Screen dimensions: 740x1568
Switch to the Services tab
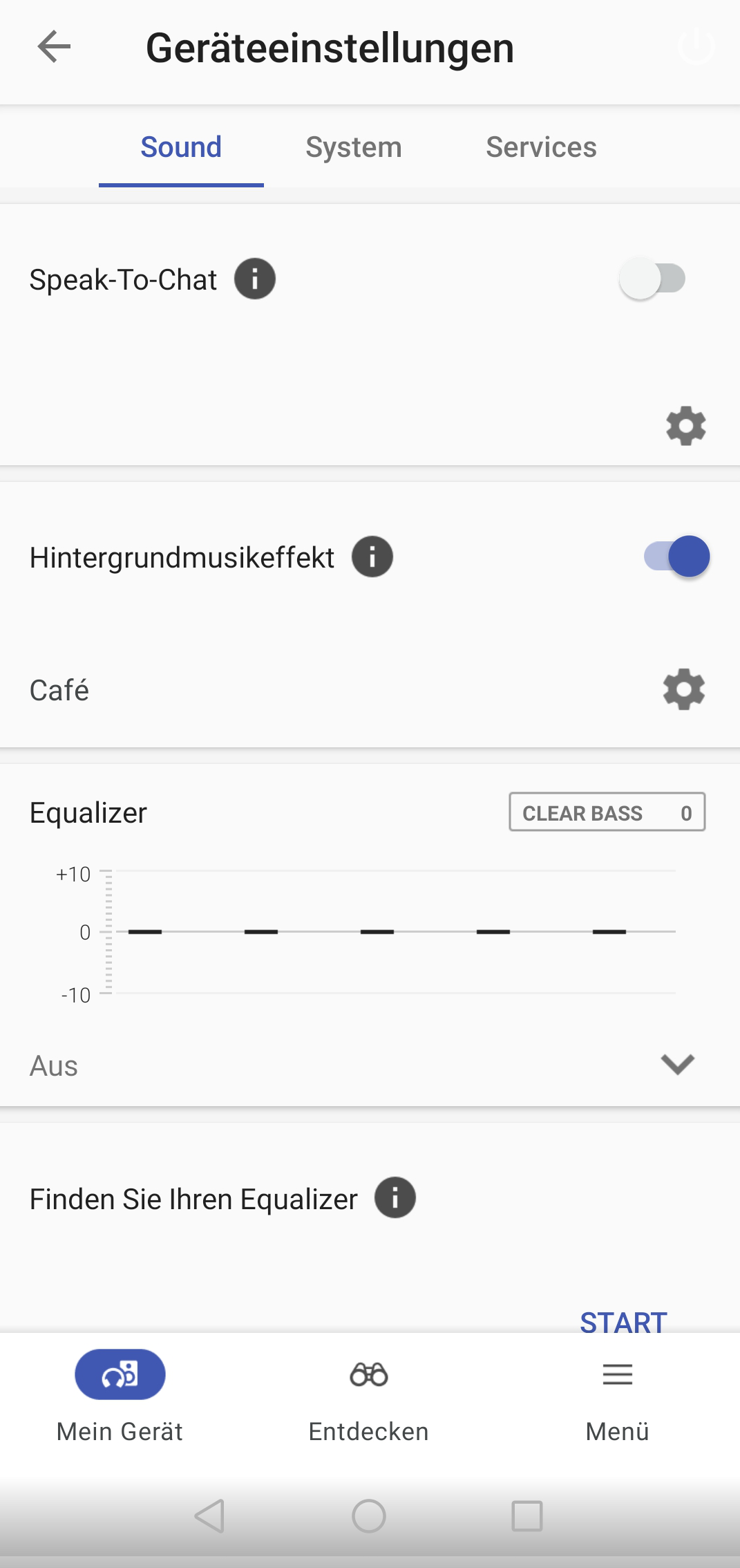[x=541, y=147]
